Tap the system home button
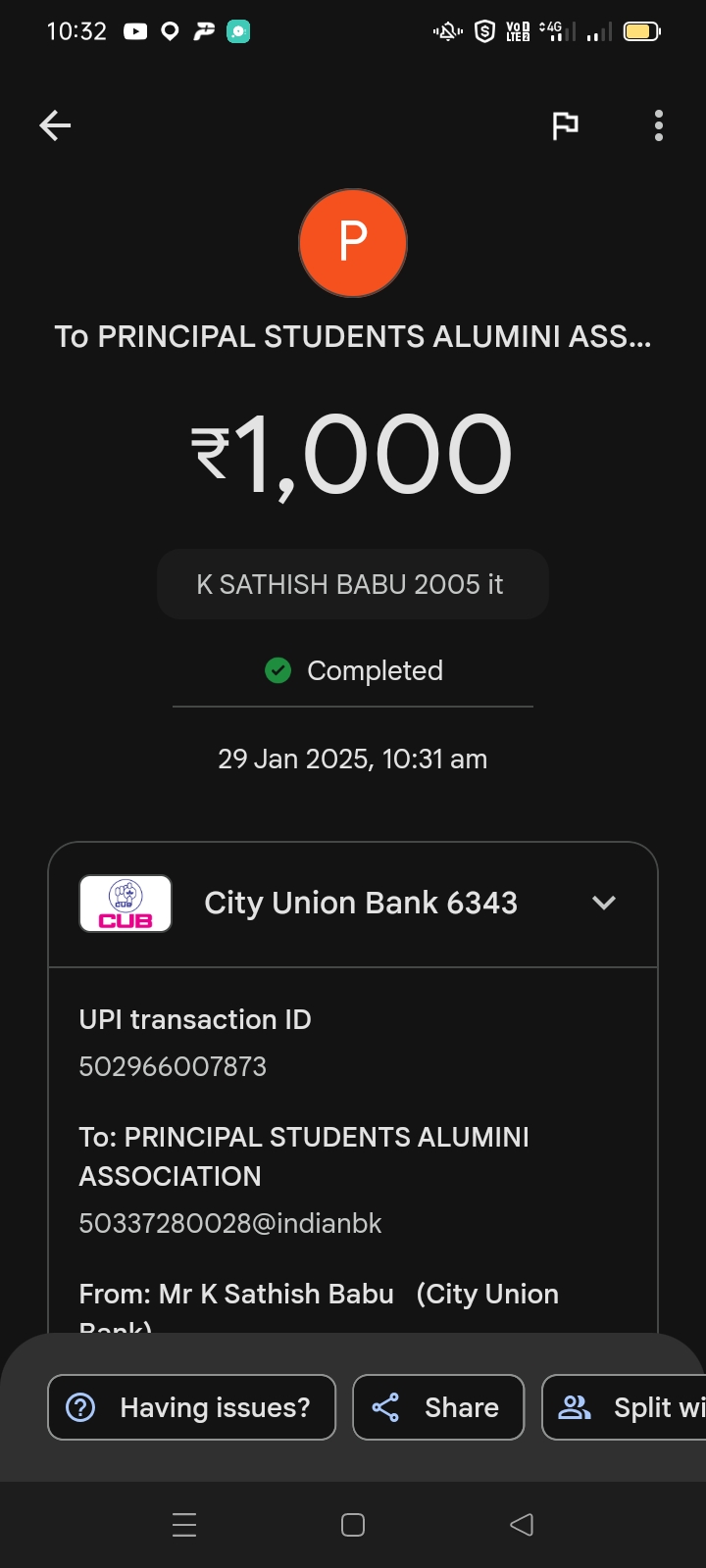The width and height of the screenshot is (706, 1568). pyautogui.click(x=353, y=1525)
